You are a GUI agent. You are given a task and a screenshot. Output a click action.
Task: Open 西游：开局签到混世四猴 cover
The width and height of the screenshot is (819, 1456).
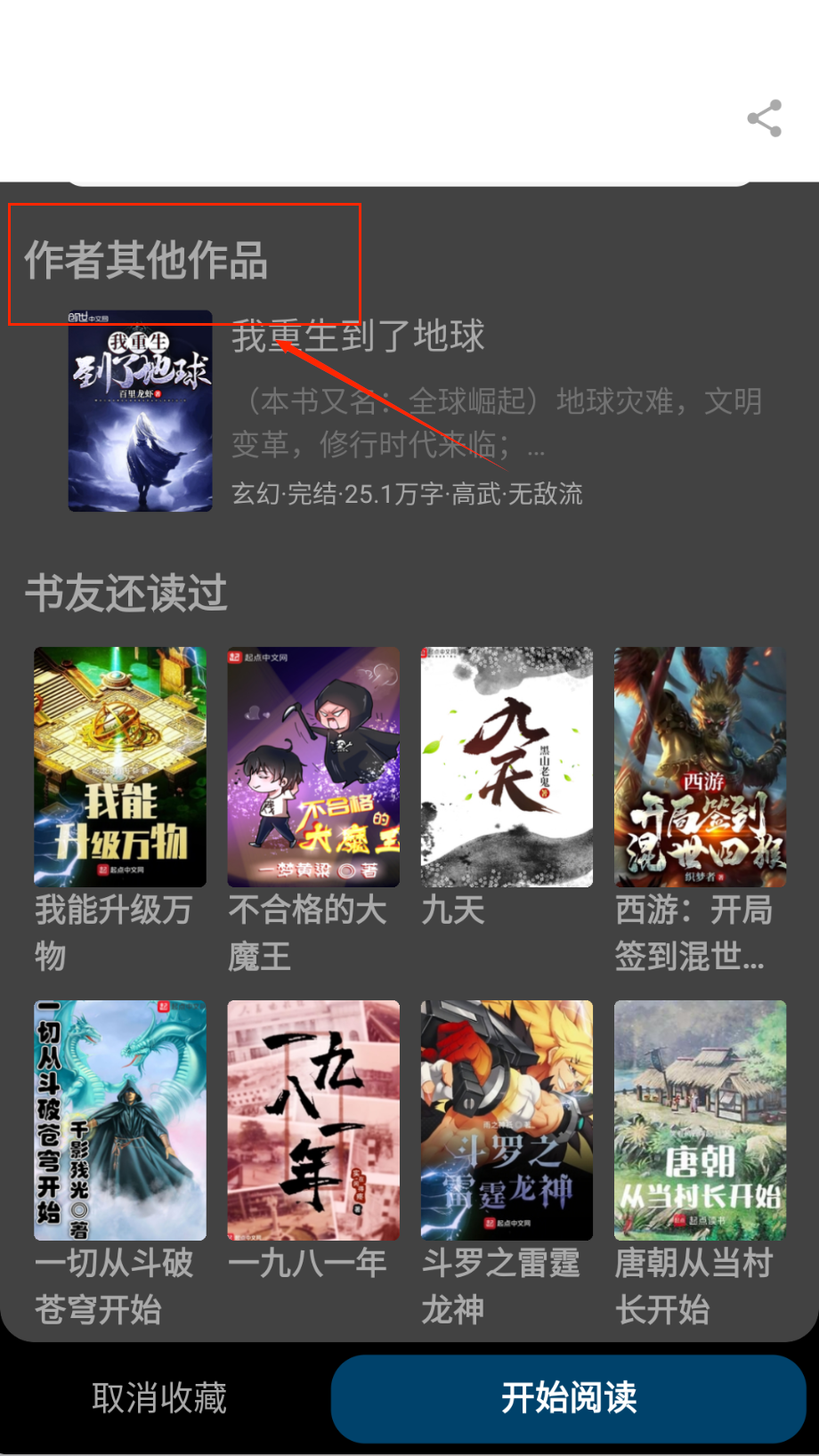(x=700, y=765)
